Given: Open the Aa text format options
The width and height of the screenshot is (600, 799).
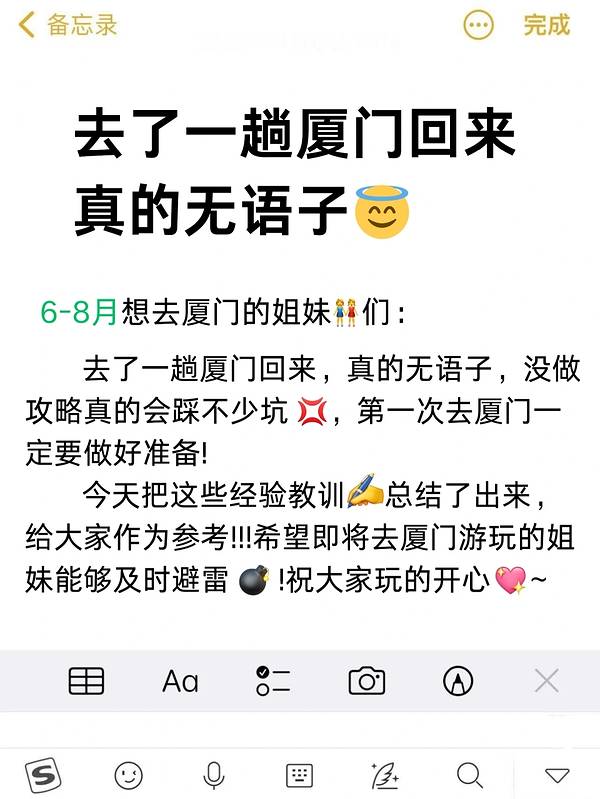Looking at the screenshot, I should coord(180,681).
